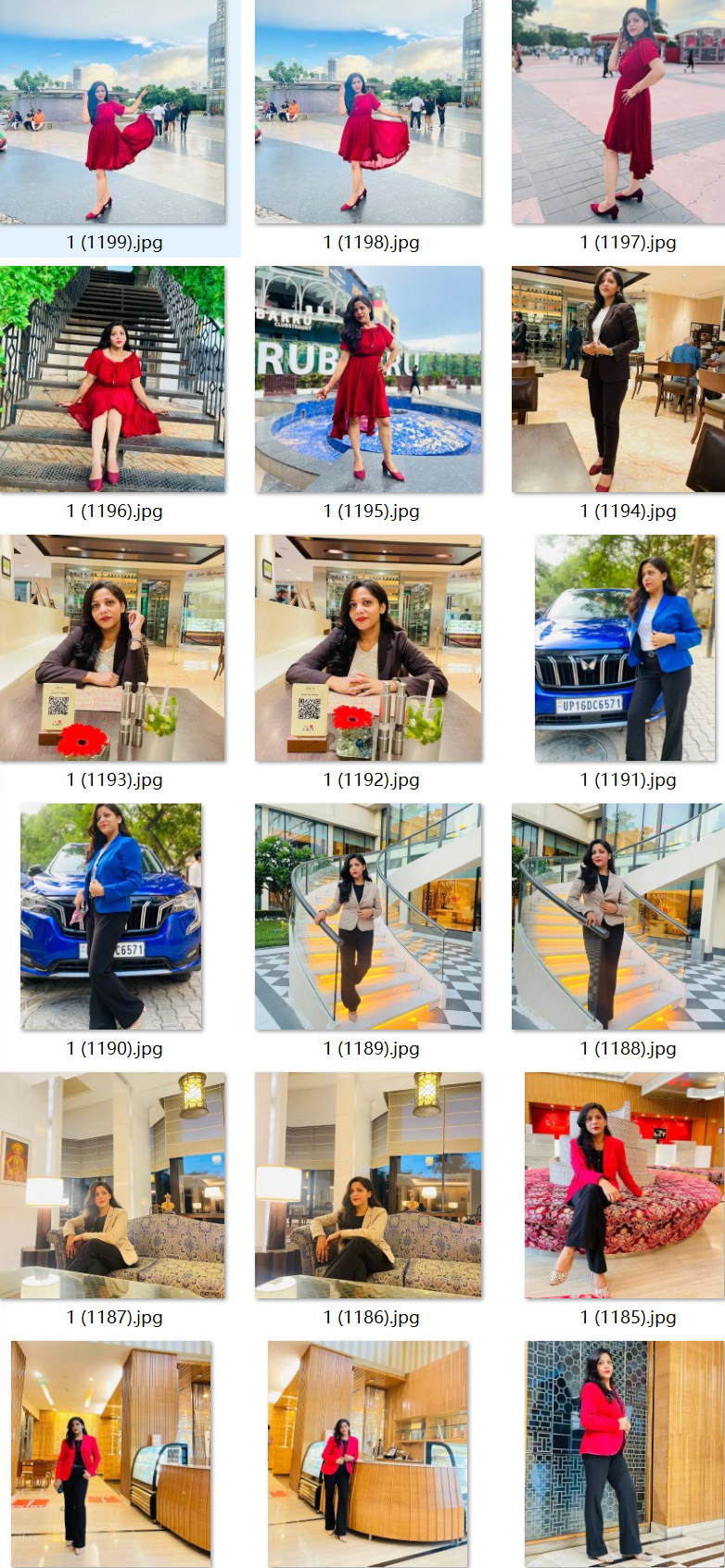Select image 1 (1194).jpg
This screenshot has height=1568, width=725.
(618, 379)
